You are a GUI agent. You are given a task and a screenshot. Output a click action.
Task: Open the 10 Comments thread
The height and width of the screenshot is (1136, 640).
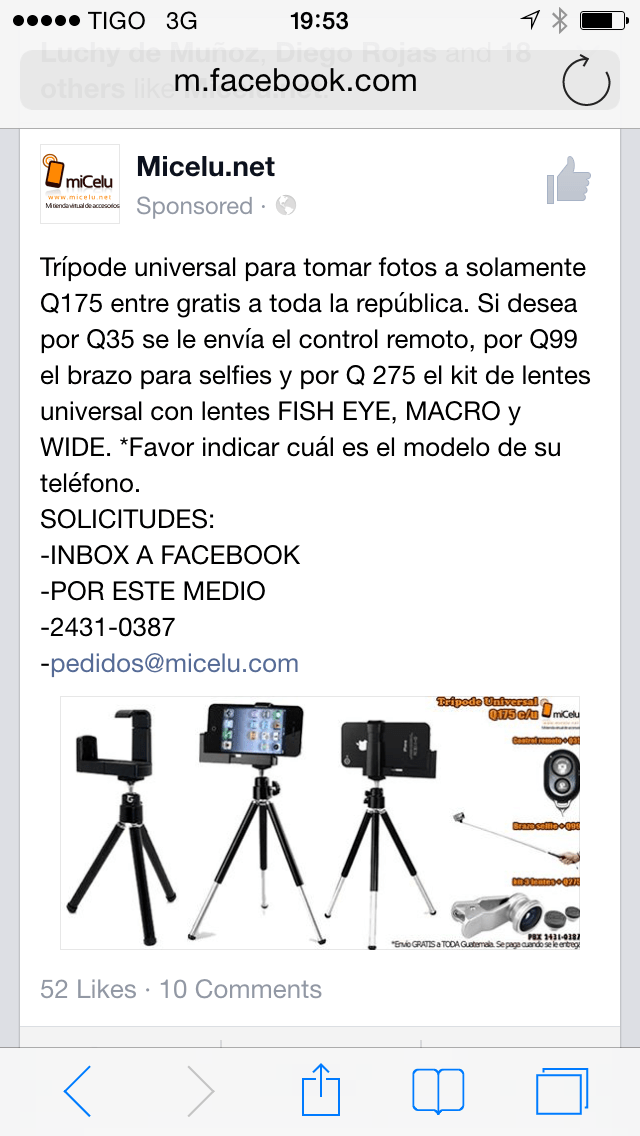point(240,989)
